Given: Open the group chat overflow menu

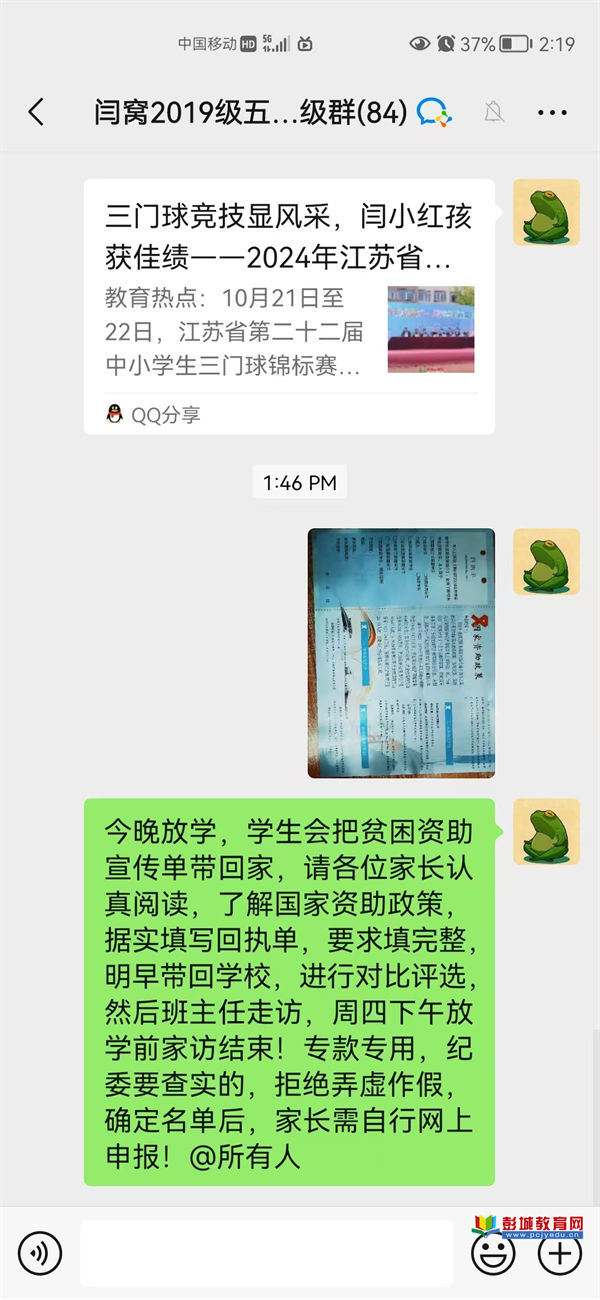Looking at the screenshot, I should (552, 112).
